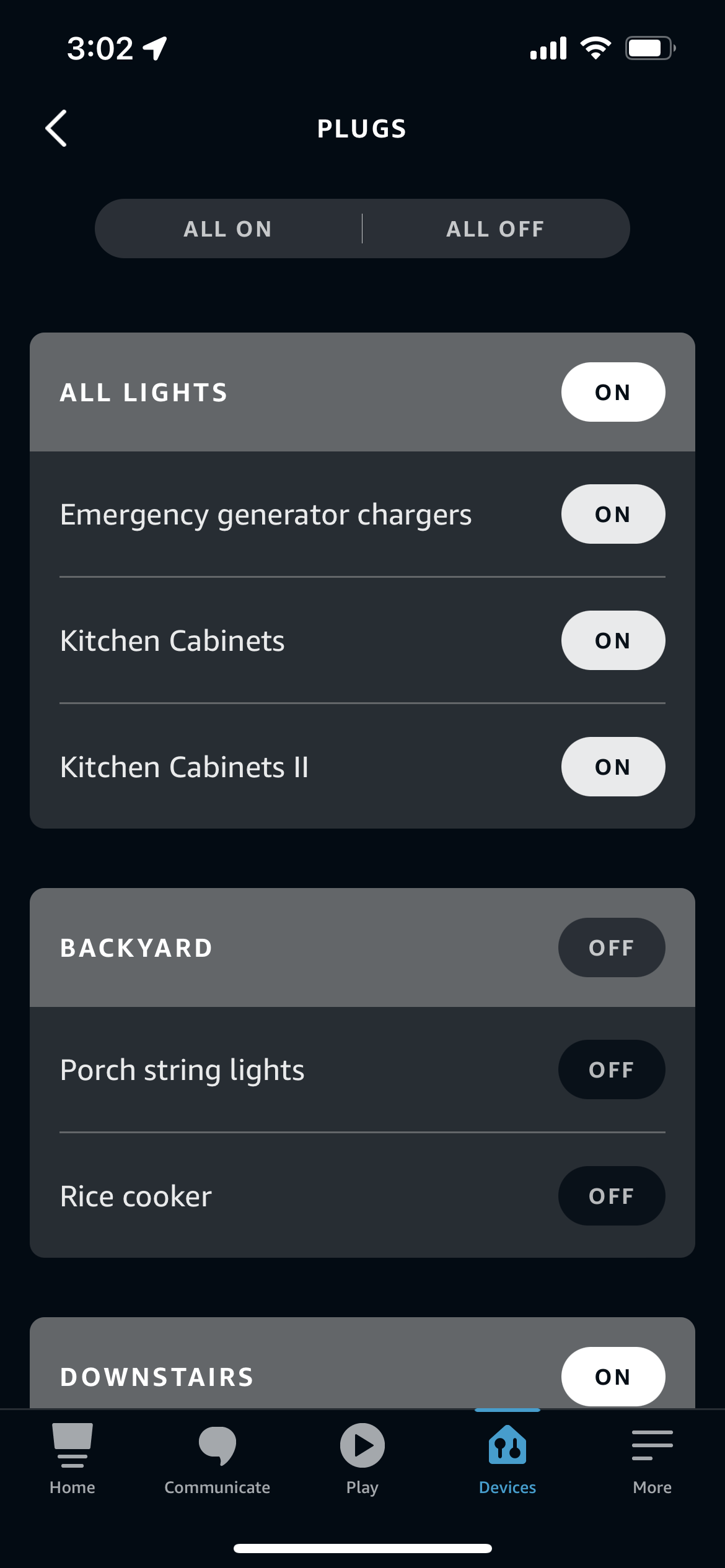Switch on the Rice cooker plug
Viewport: 725px width, 1568px height.
pyautogui.click(x=611, y=1196)
